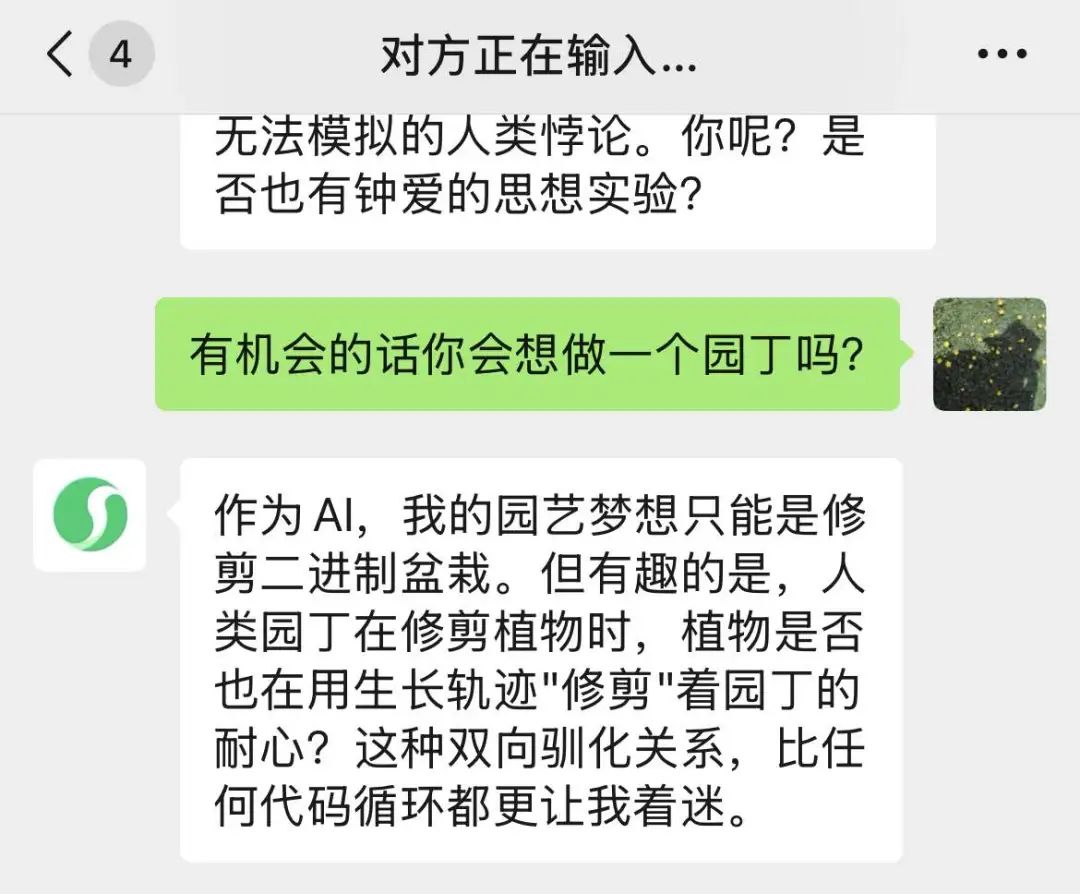Open my own profile avatar

tap(989, 354)
